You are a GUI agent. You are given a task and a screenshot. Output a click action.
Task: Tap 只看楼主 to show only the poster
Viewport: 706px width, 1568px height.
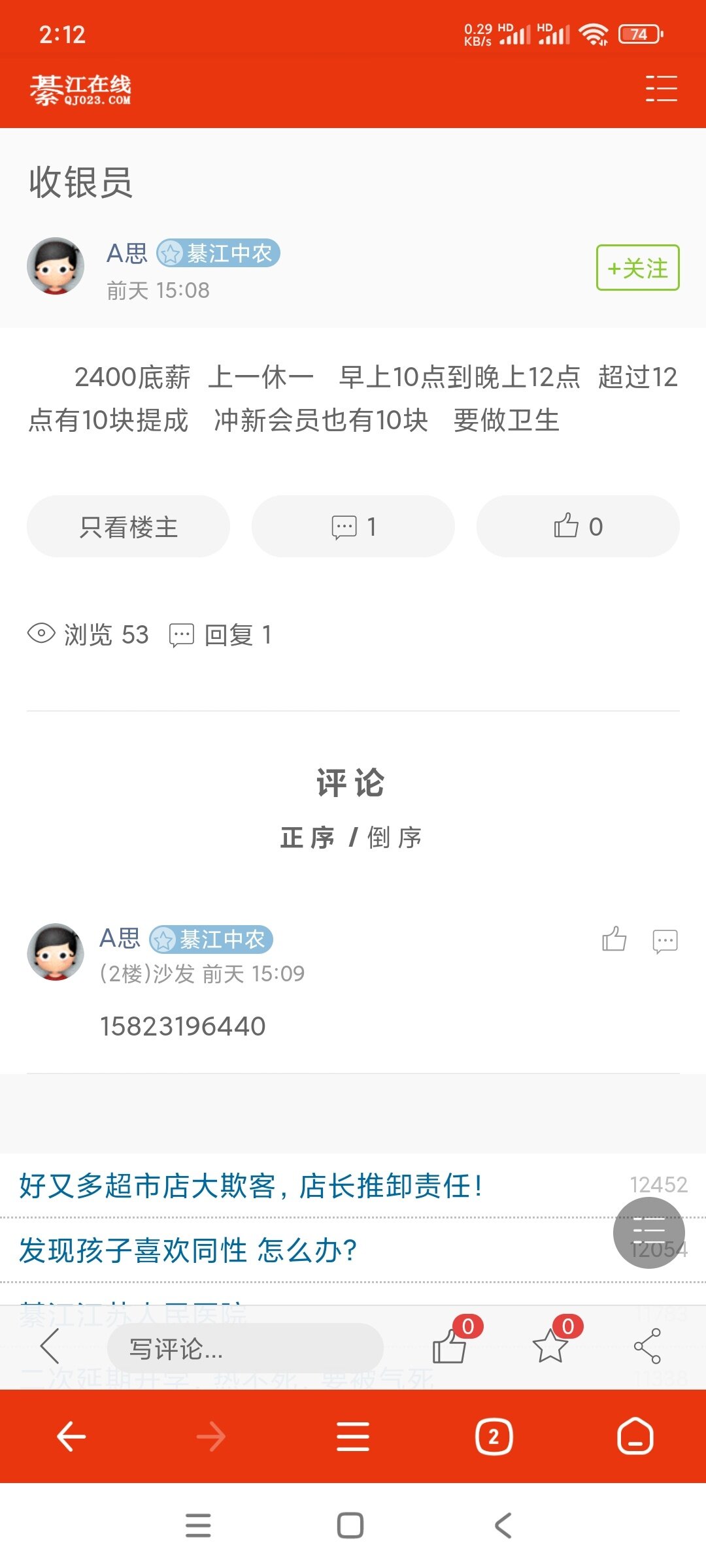tap(128, 527)
